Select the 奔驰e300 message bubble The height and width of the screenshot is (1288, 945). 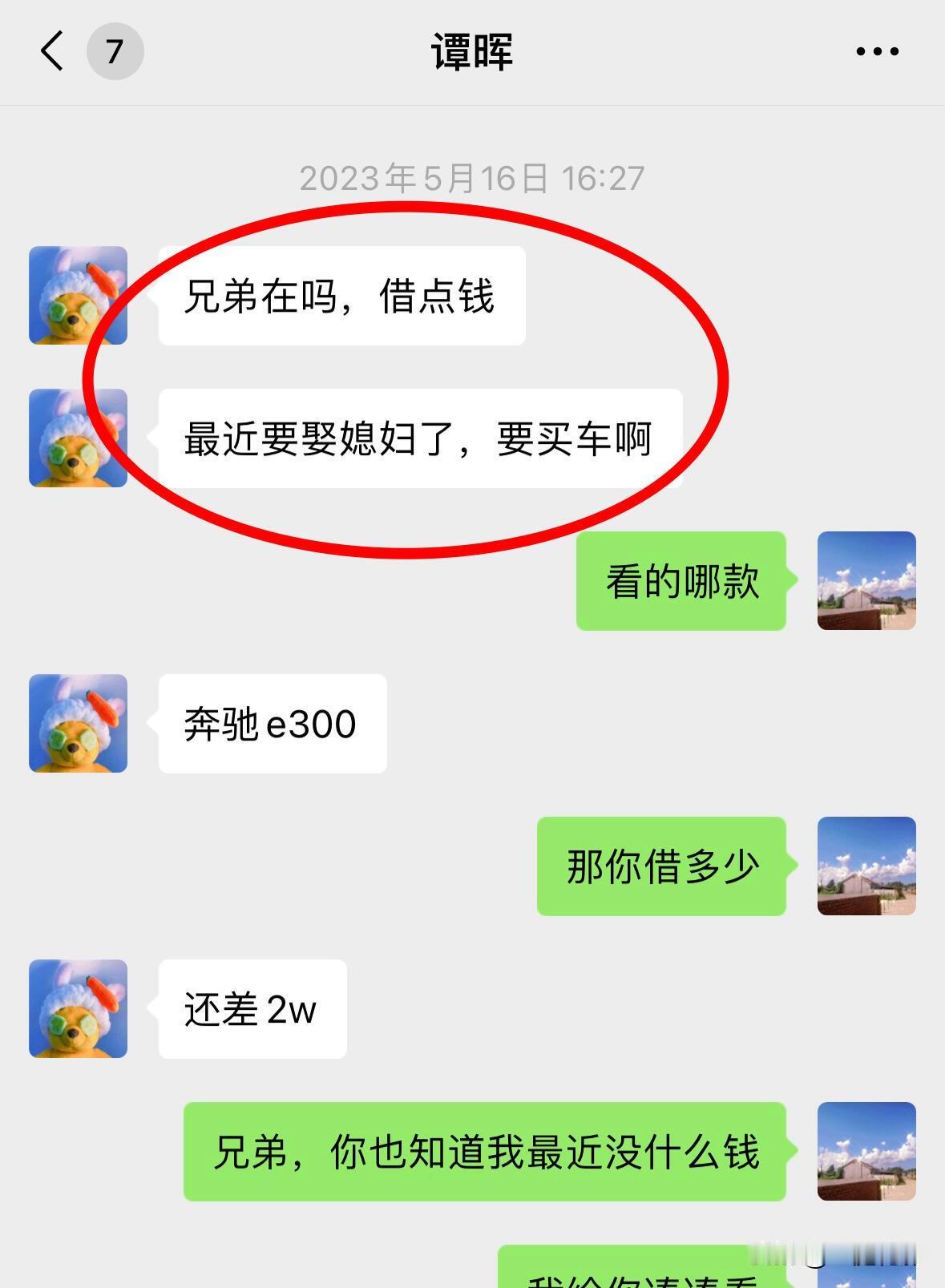point(273,724)
